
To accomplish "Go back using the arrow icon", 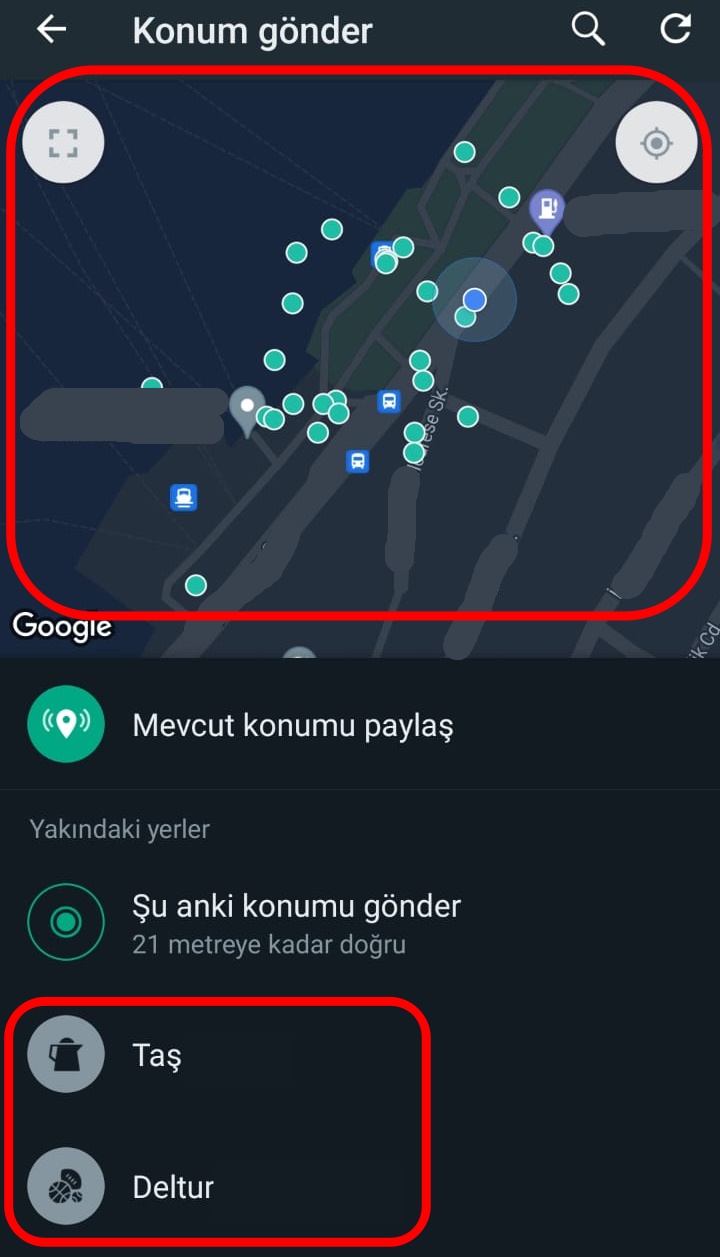I will 48,29.
